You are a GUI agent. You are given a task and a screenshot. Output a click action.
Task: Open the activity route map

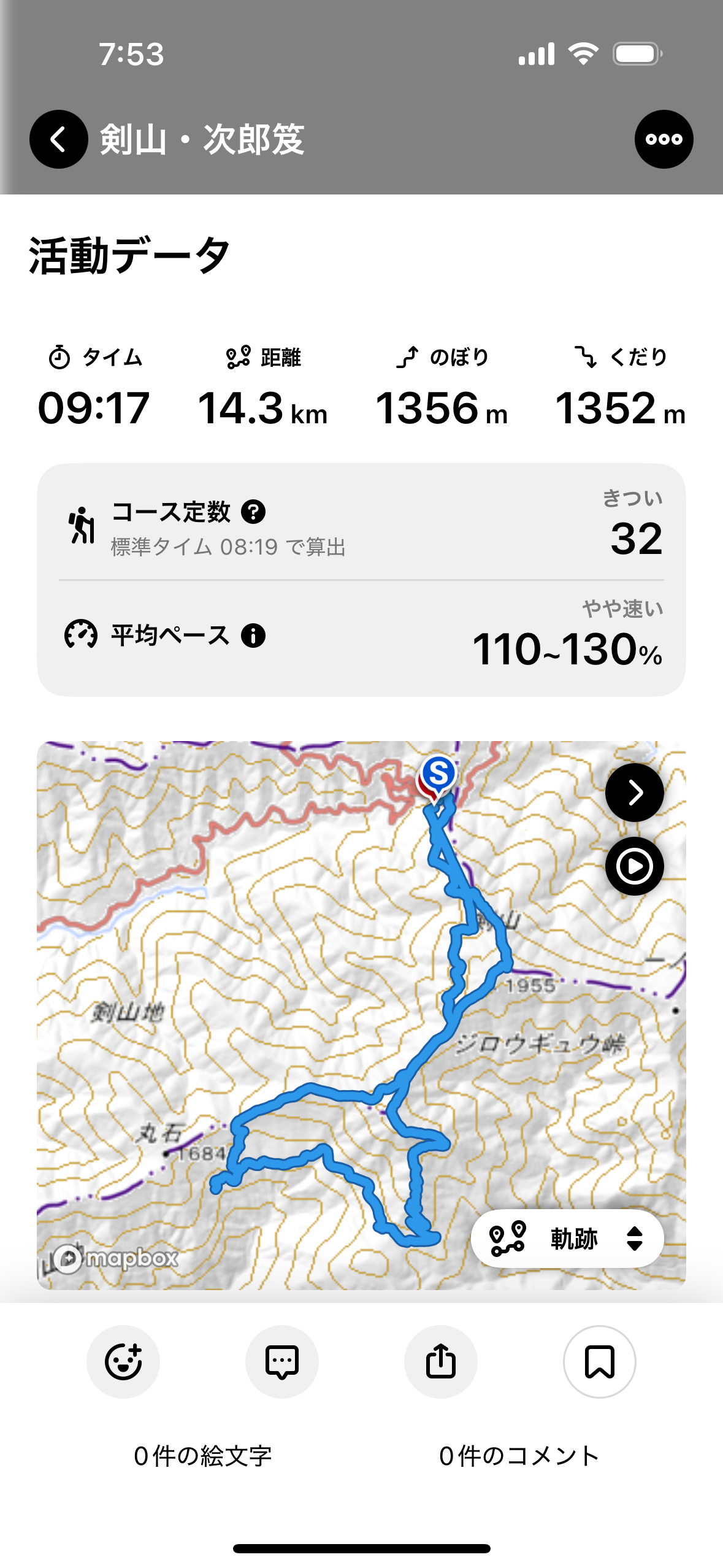(x=361, y=1015)
